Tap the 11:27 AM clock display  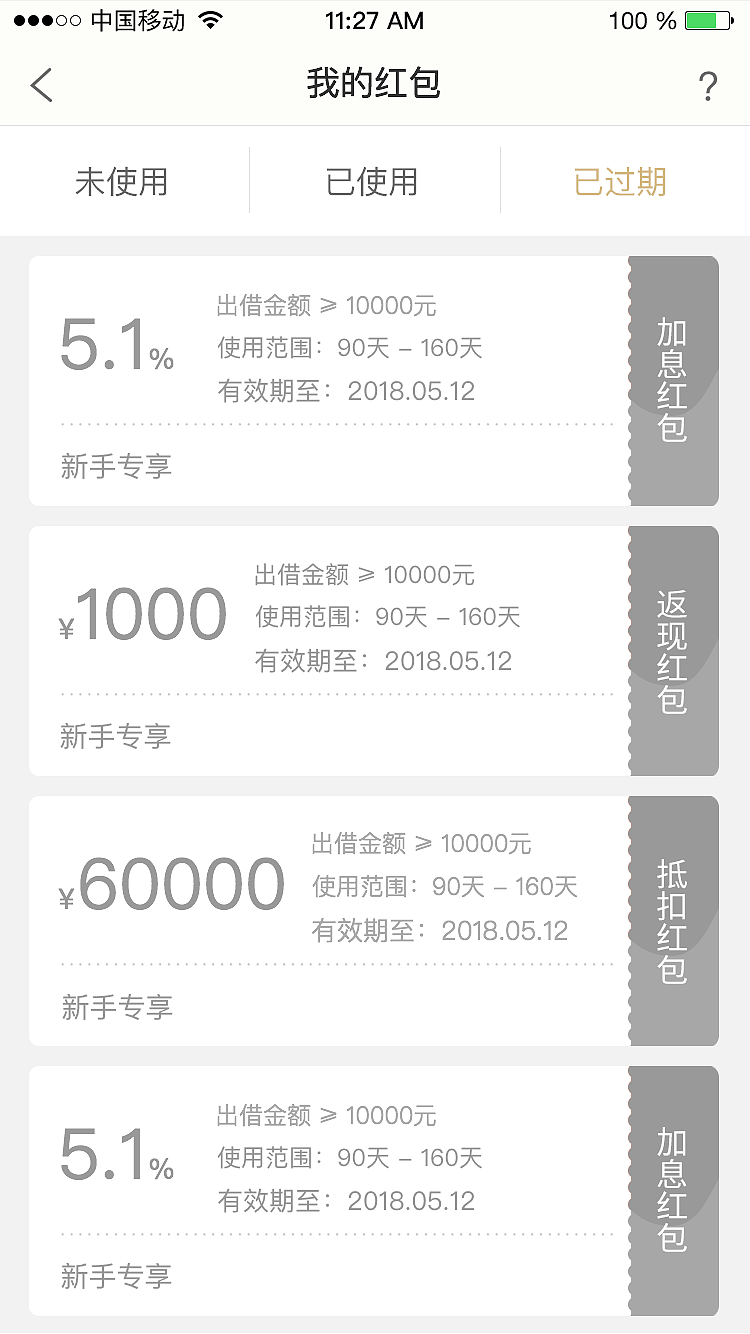(x=374, y=19)
